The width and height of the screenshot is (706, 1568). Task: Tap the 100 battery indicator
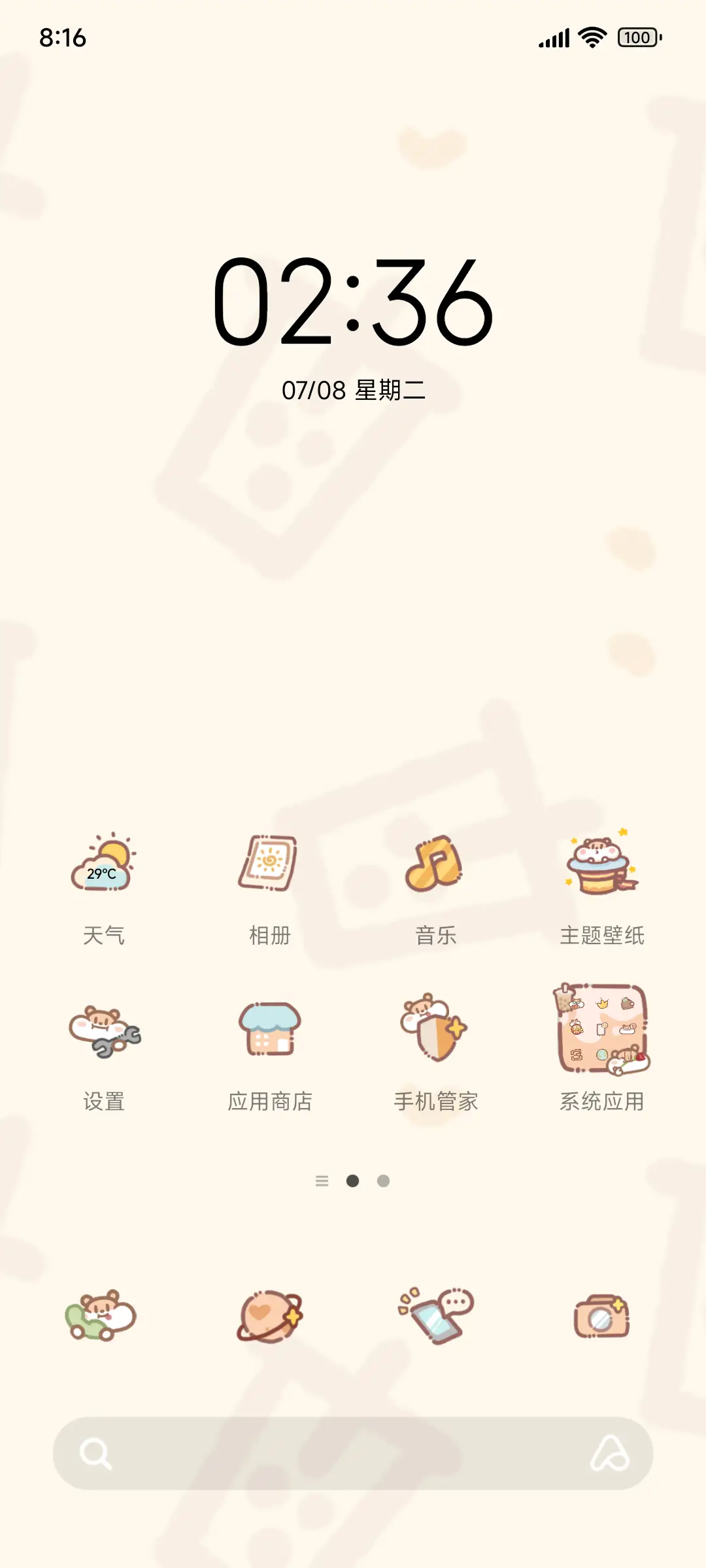coord(635,38)
